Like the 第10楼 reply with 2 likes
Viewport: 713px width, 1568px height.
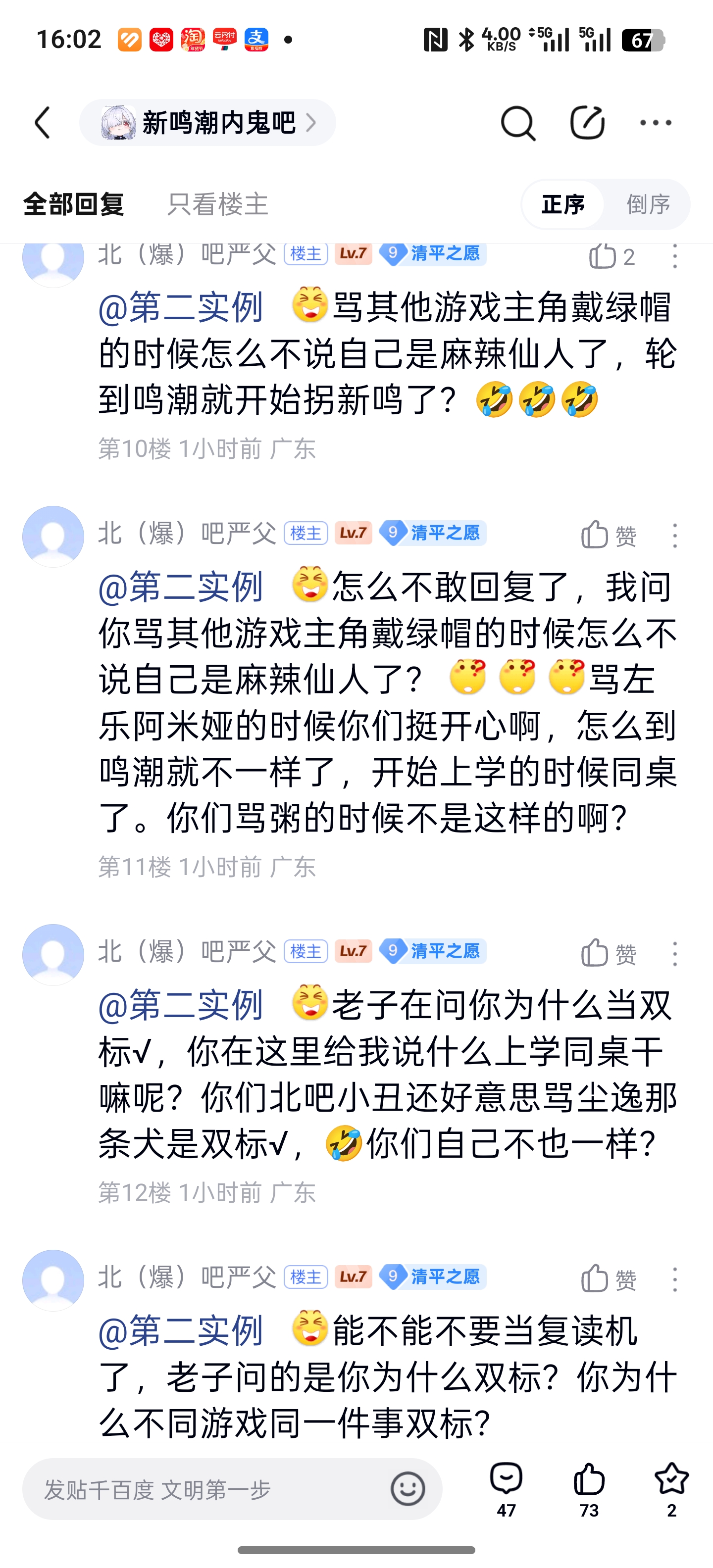pos(611,256)
